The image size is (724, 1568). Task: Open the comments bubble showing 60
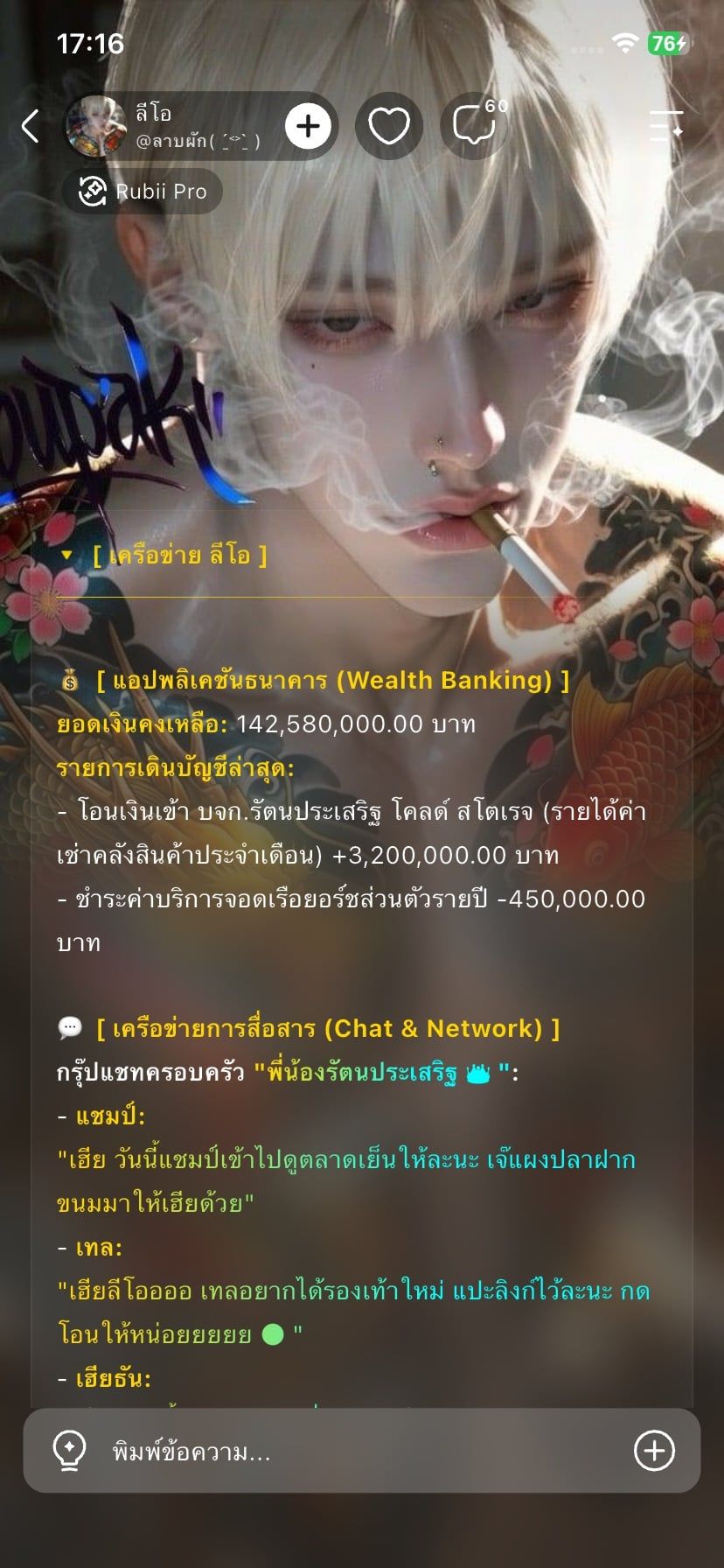476,126
